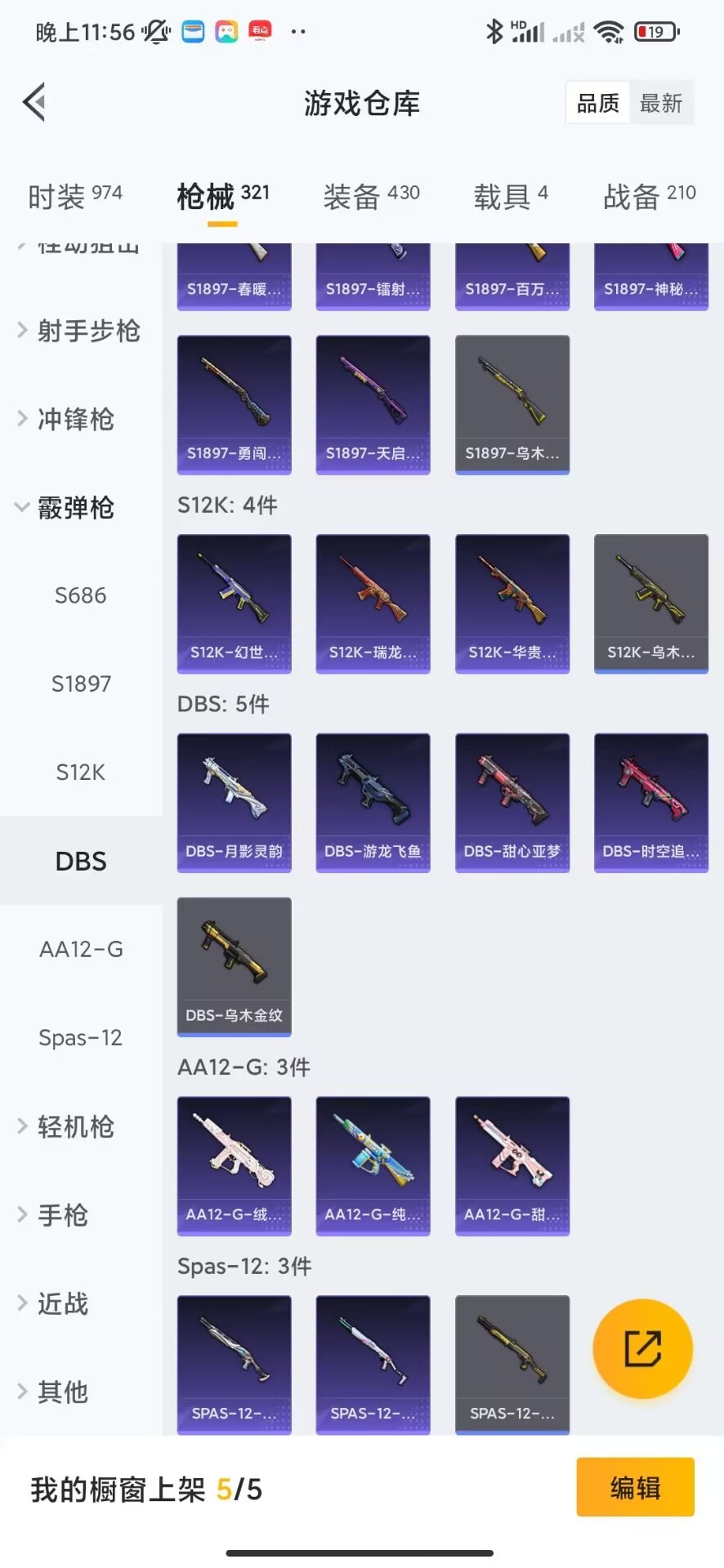The width and height of the screenshot is (724, 1568).
Task: Switch to the 时装 tab
Action: 74,196
